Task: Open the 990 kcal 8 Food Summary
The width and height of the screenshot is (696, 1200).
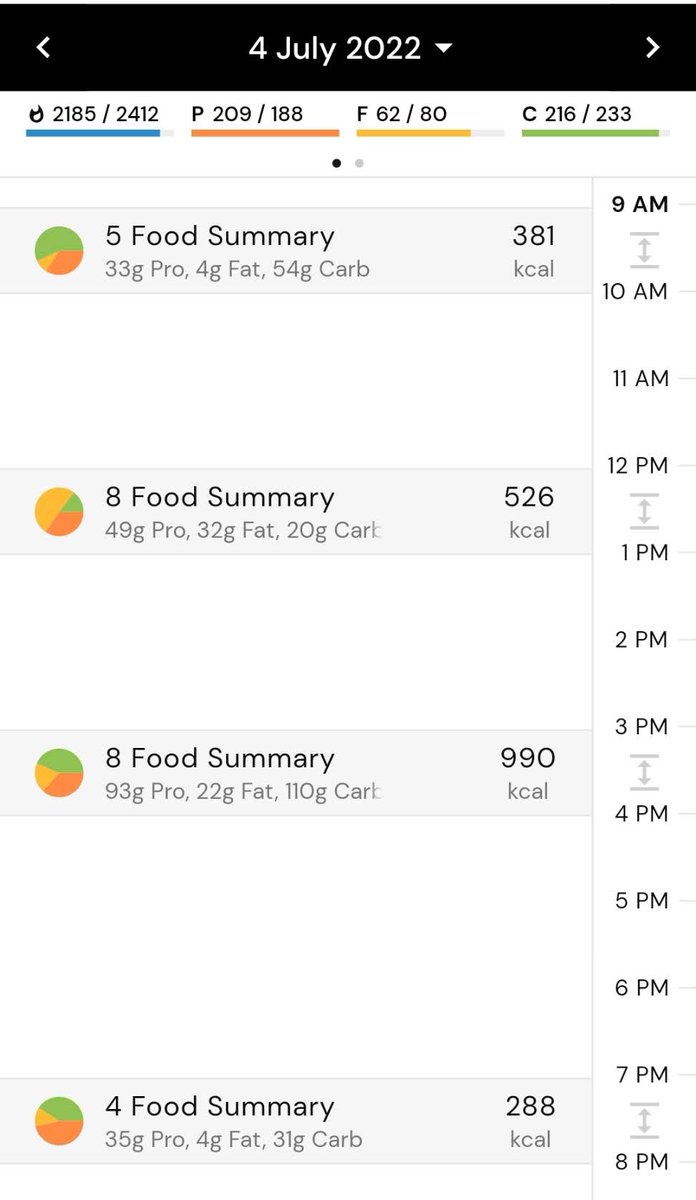Action: click(295, 773)
